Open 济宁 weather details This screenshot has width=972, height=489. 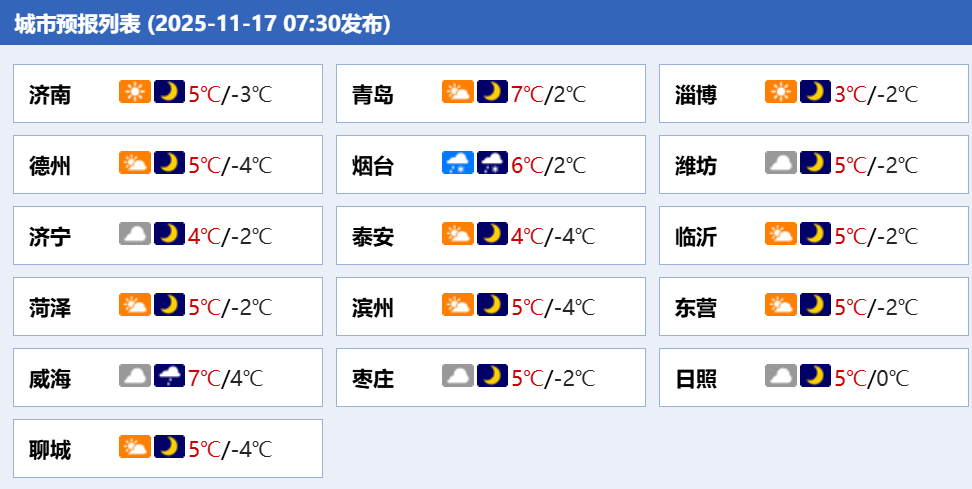[x=168, y=236]
